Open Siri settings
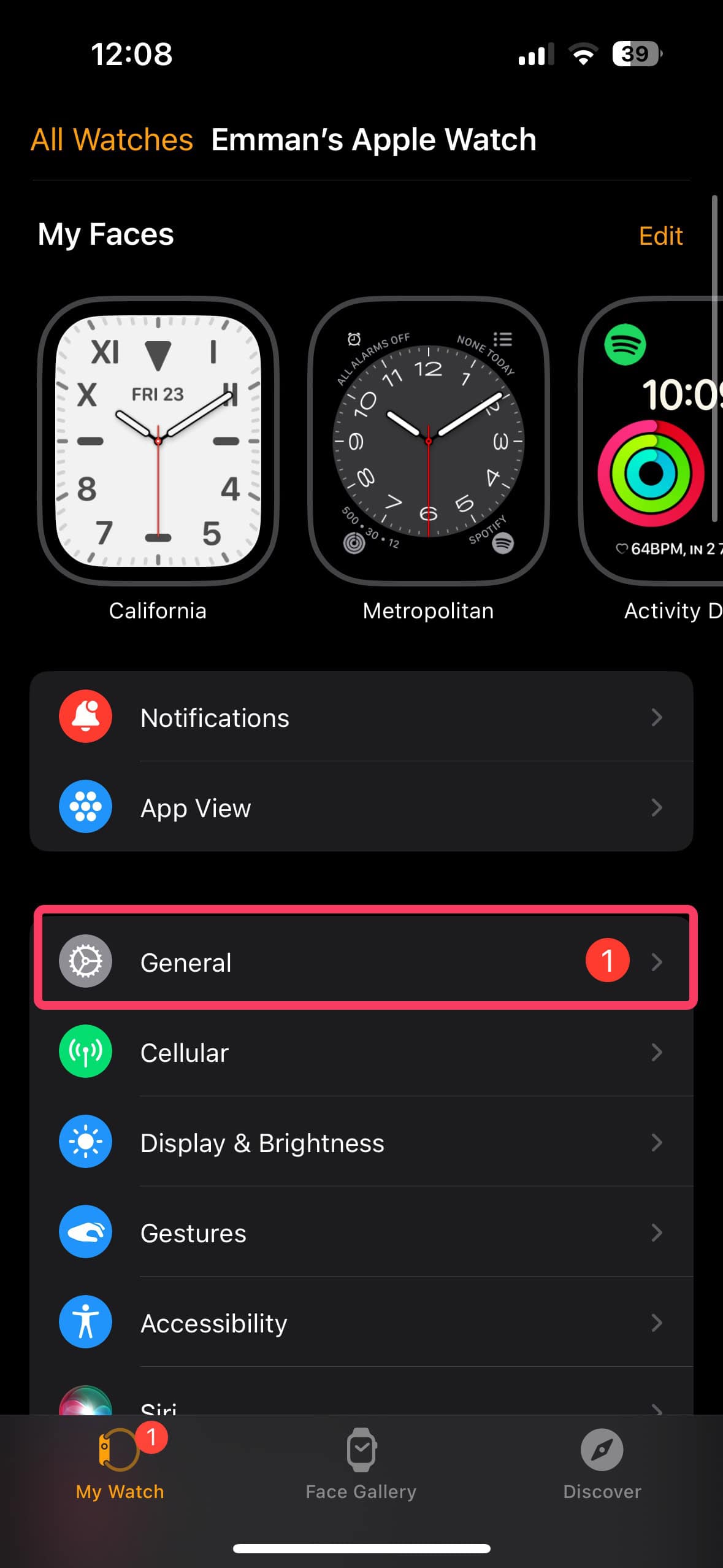 point(361,1405)
